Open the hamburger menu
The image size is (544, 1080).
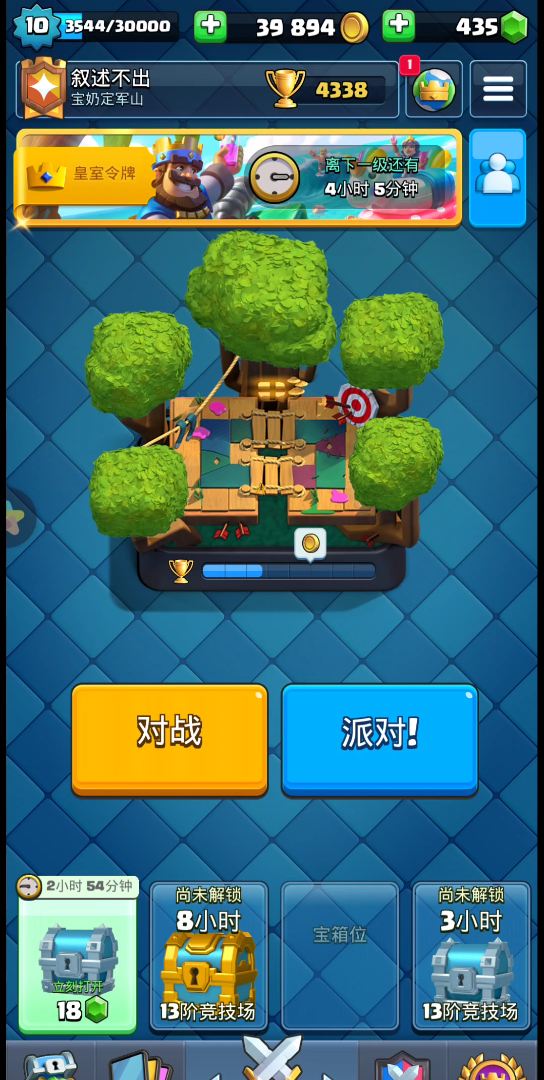[x=498, y=89]
